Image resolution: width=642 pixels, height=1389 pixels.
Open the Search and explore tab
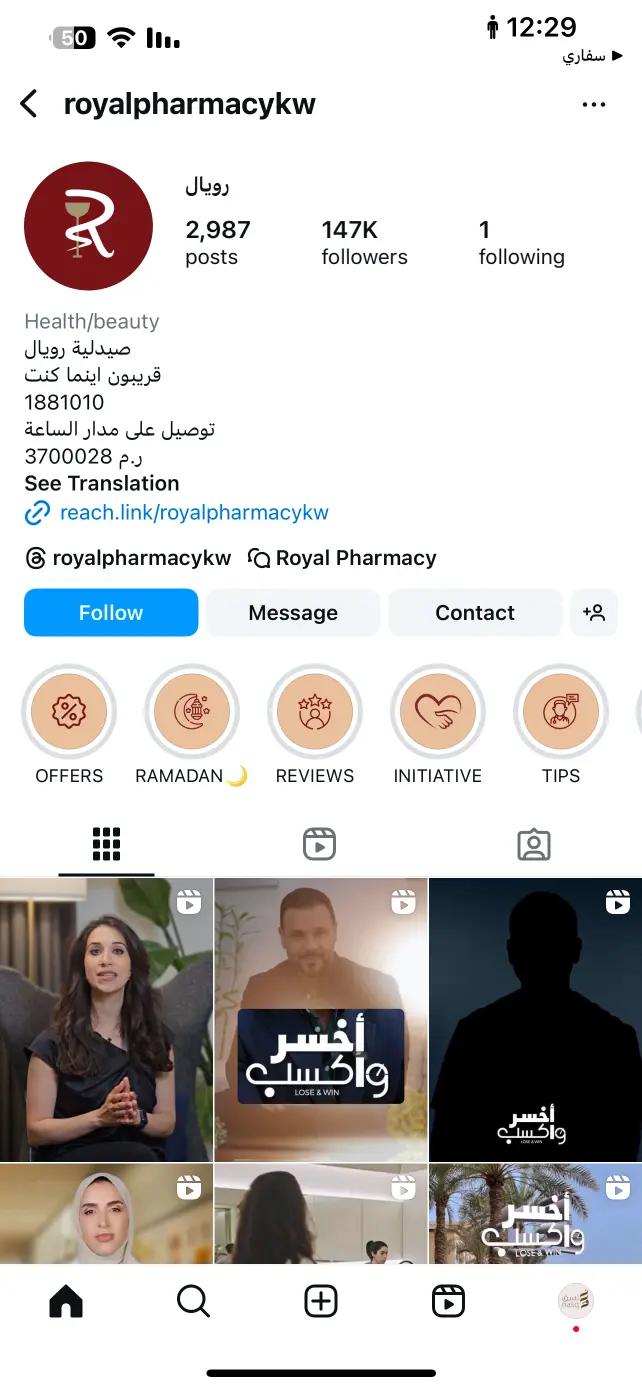[193, 1301]
